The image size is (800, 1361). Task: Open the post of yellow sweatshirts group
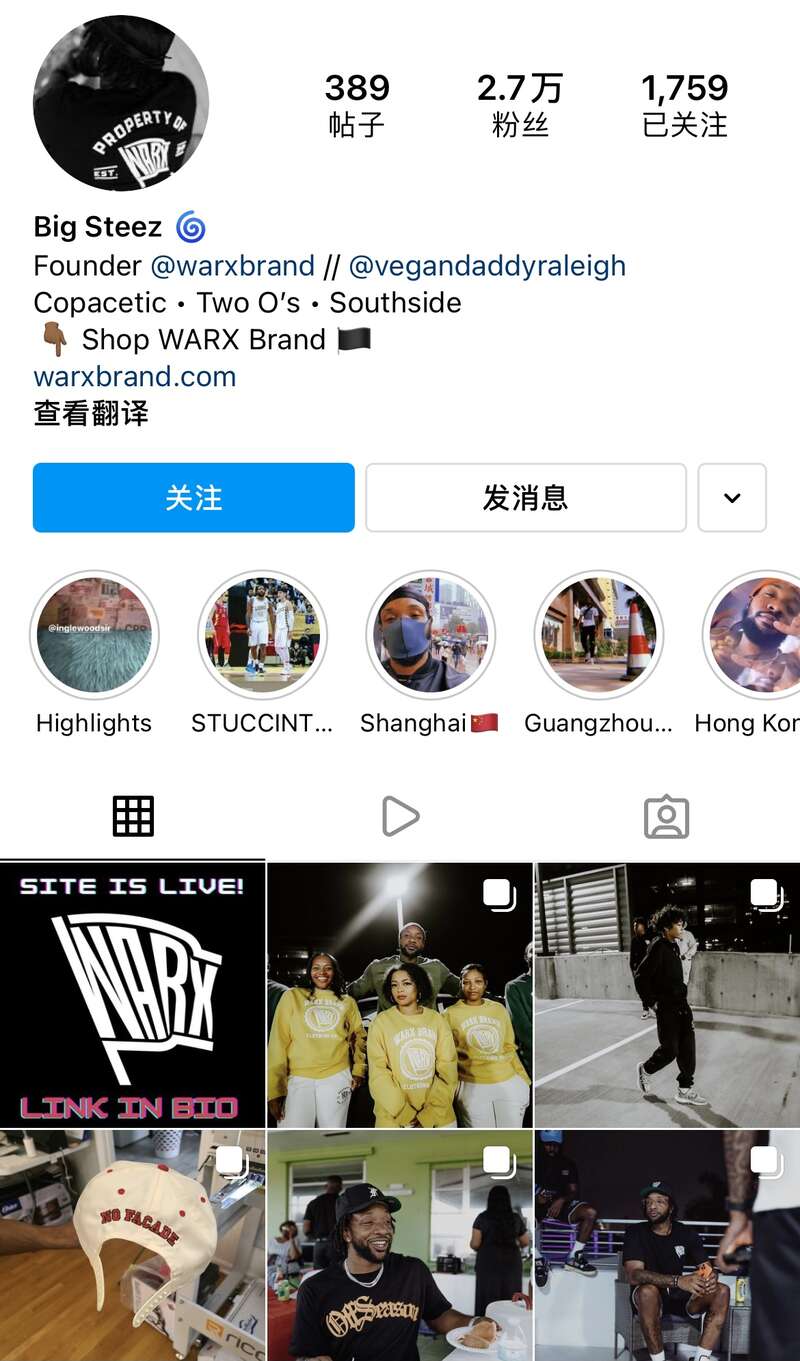click(400, 995)
